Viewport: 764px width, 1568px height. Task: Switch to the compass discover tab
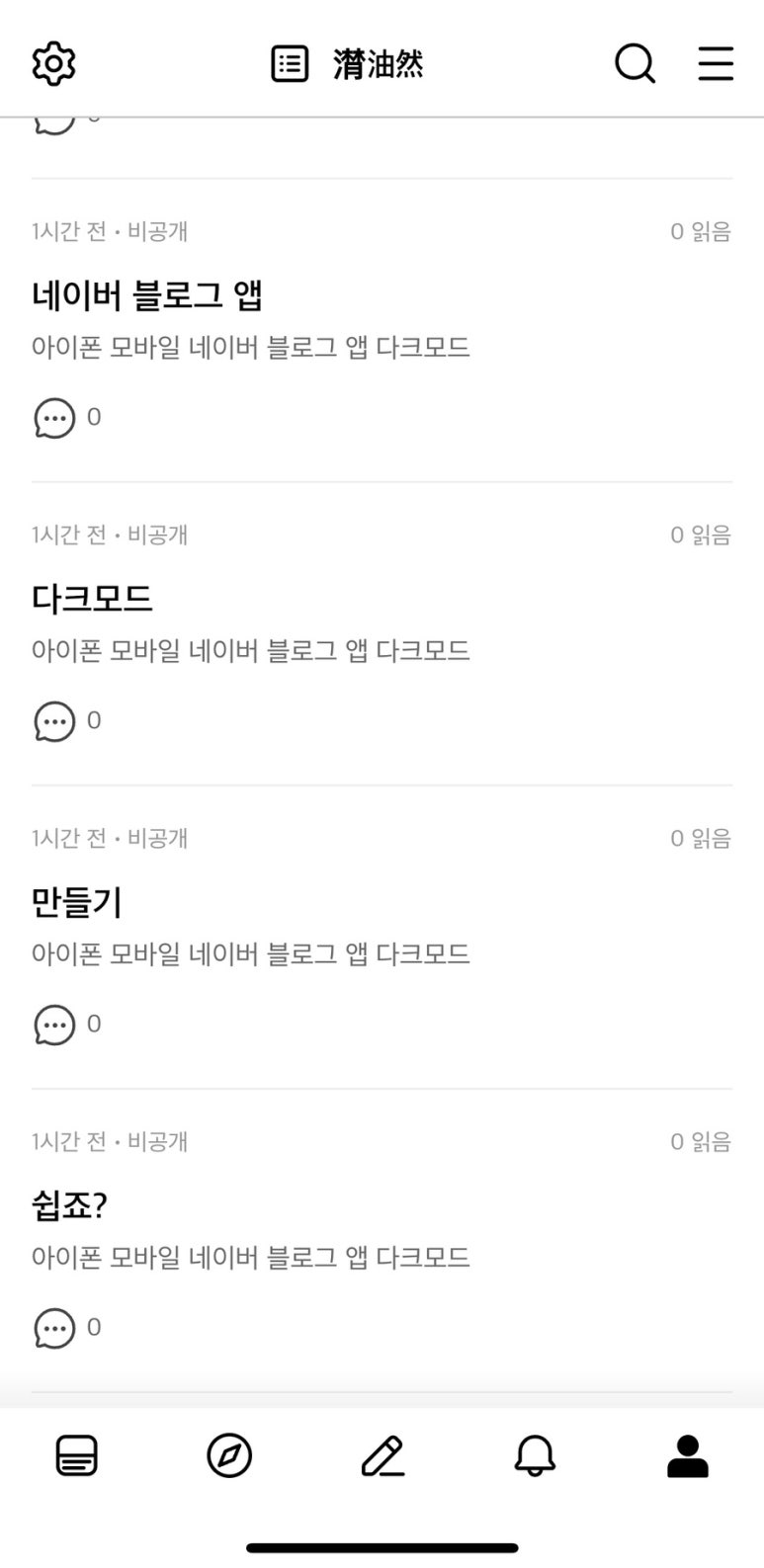(229, 1456)
